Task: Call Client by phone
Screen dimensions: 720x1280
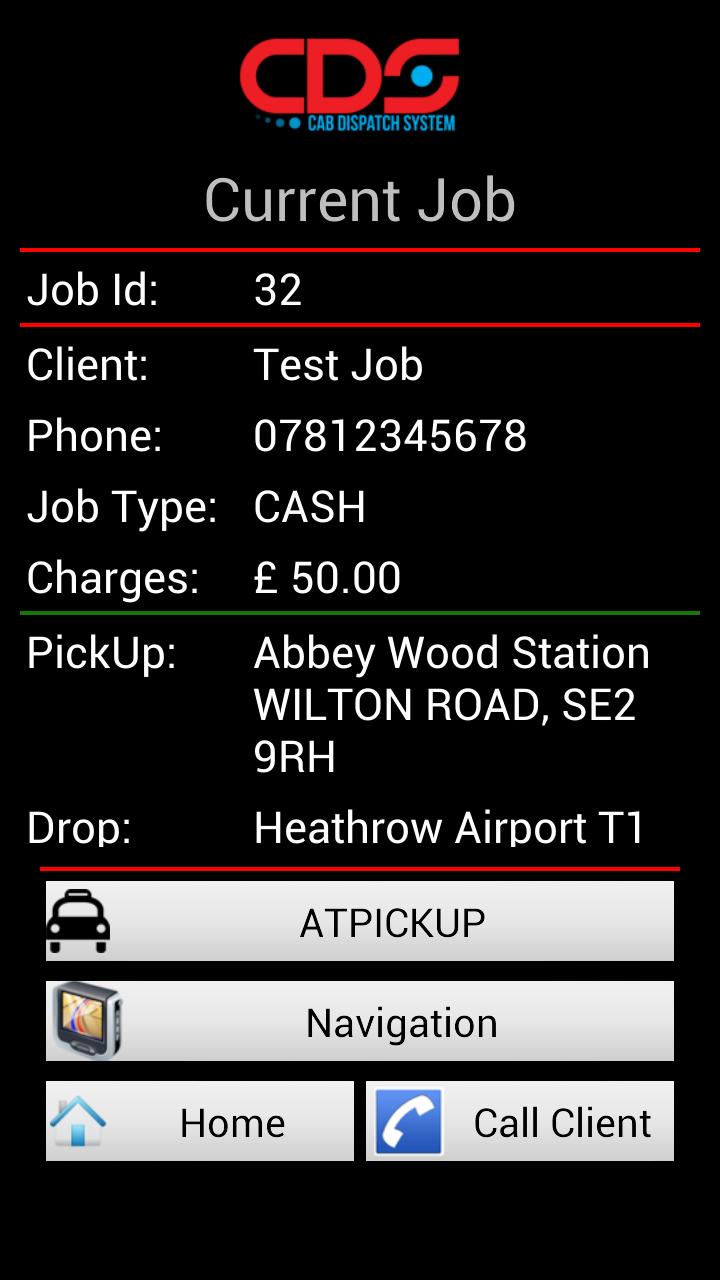Action: click(520, 1121)
